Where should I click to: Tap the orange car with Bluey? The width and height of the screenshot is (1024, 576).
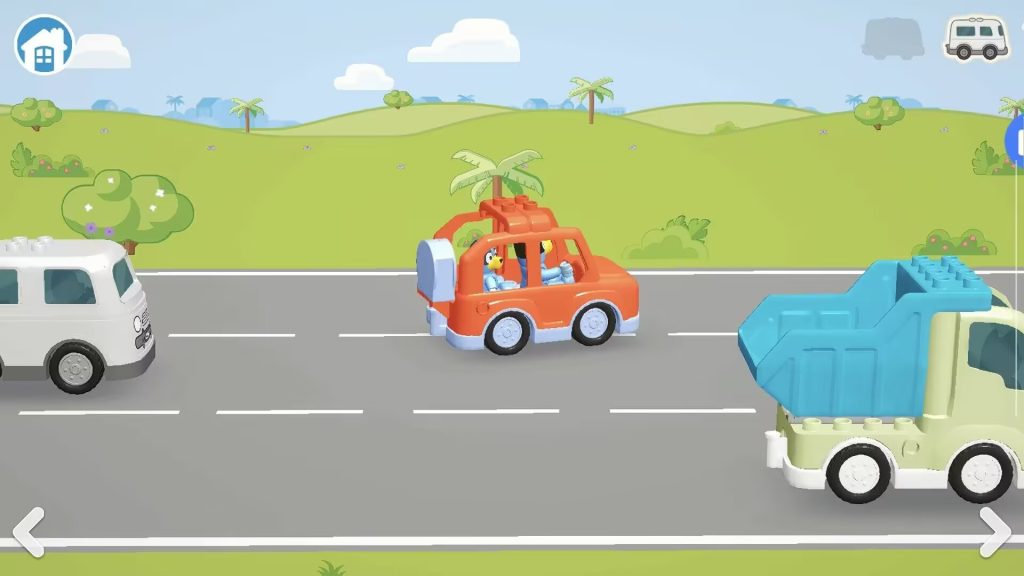(530, 285)
